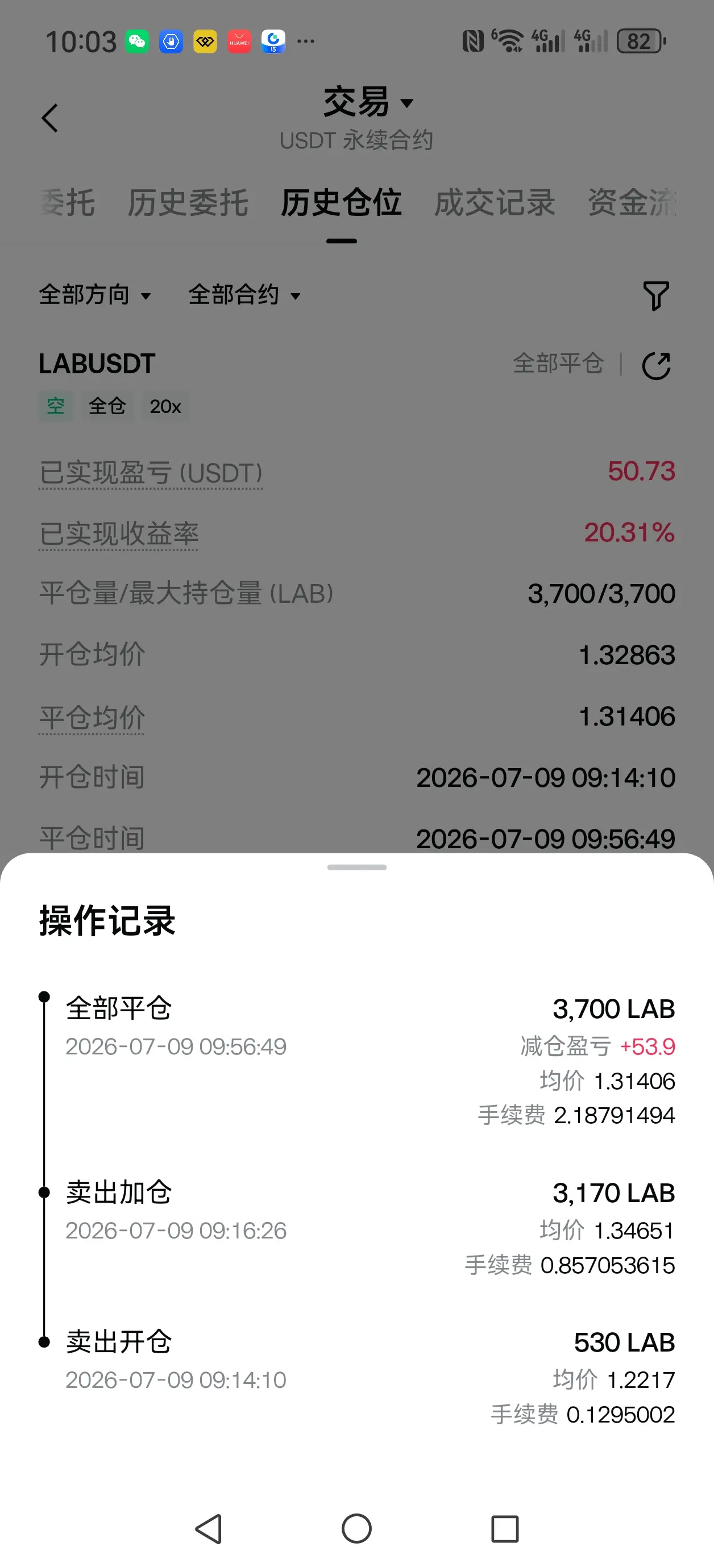Screen dimensions: 714x1568
Task: Tap the 操作记录 sheet drag handle
Action: pos(357,868)
